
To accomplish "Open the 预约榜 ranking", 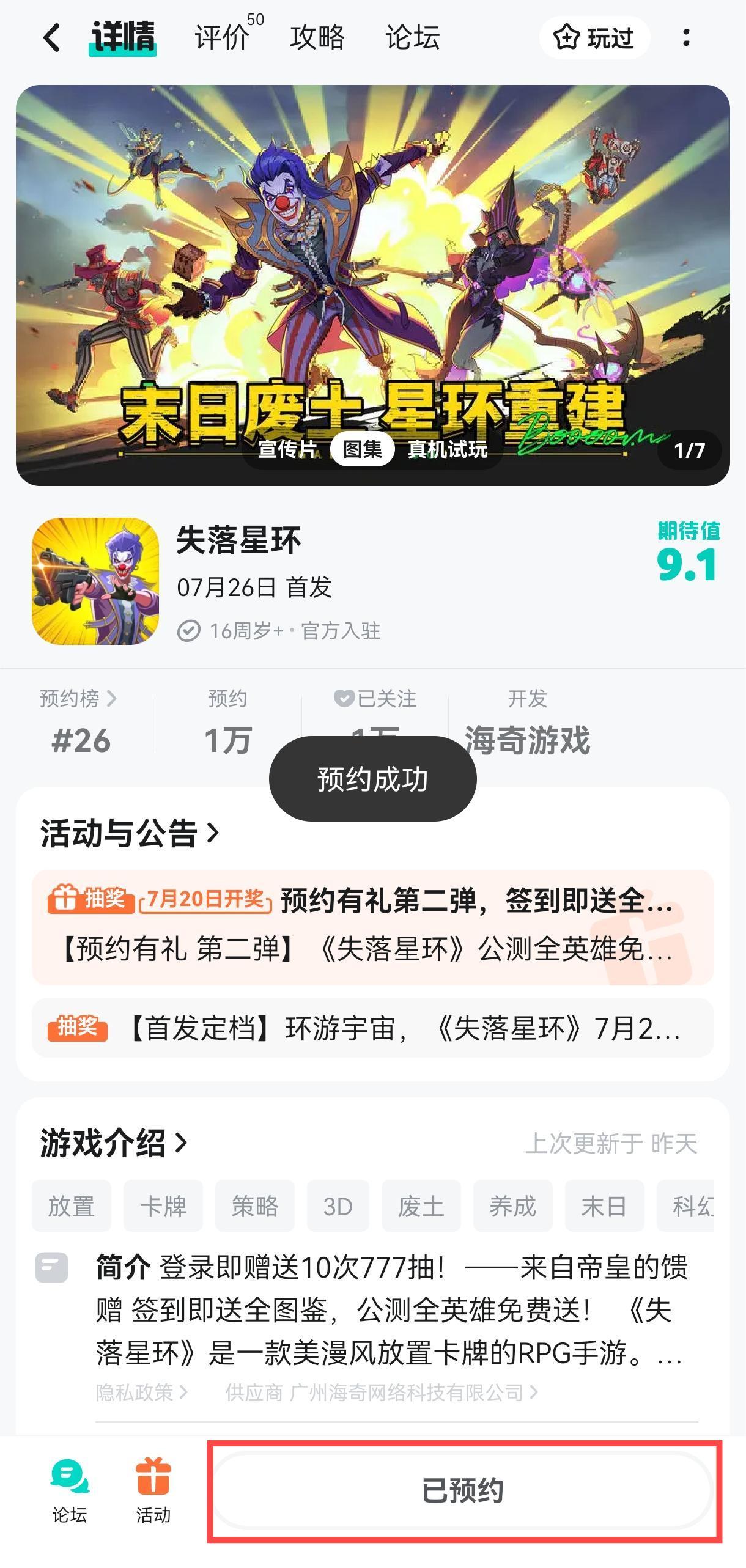I will (x=78, y=698).
